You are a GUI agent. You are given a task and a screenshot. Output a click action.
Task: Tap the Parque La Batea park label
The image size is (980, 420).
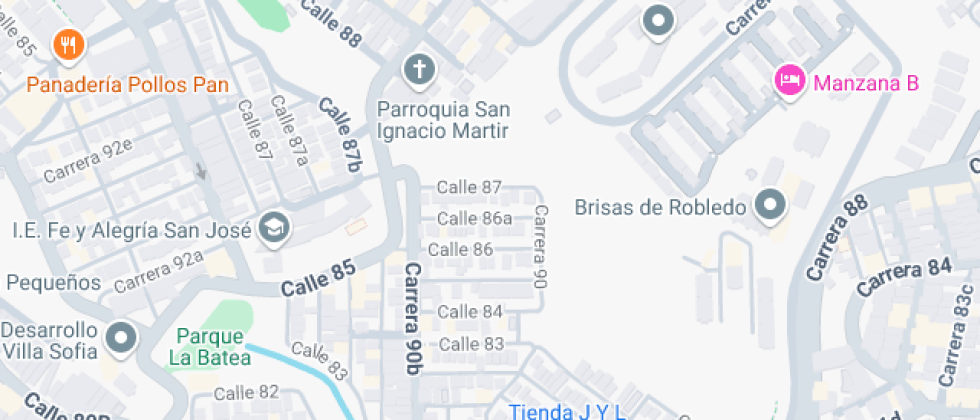[x=210, y=347]
